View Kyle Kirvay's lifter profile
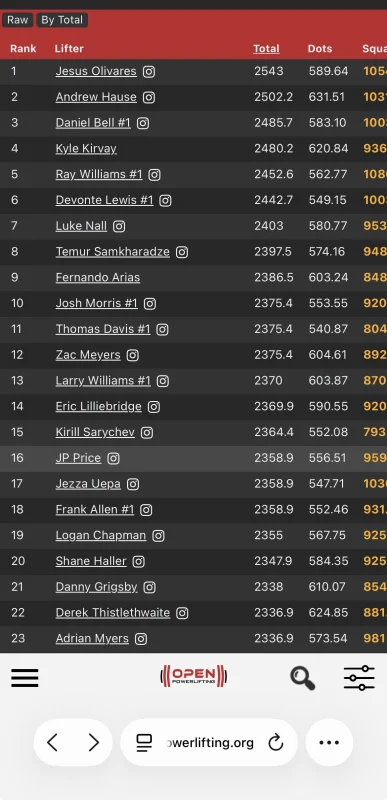Viewport: 387px width, 800px height. (86, 148)
